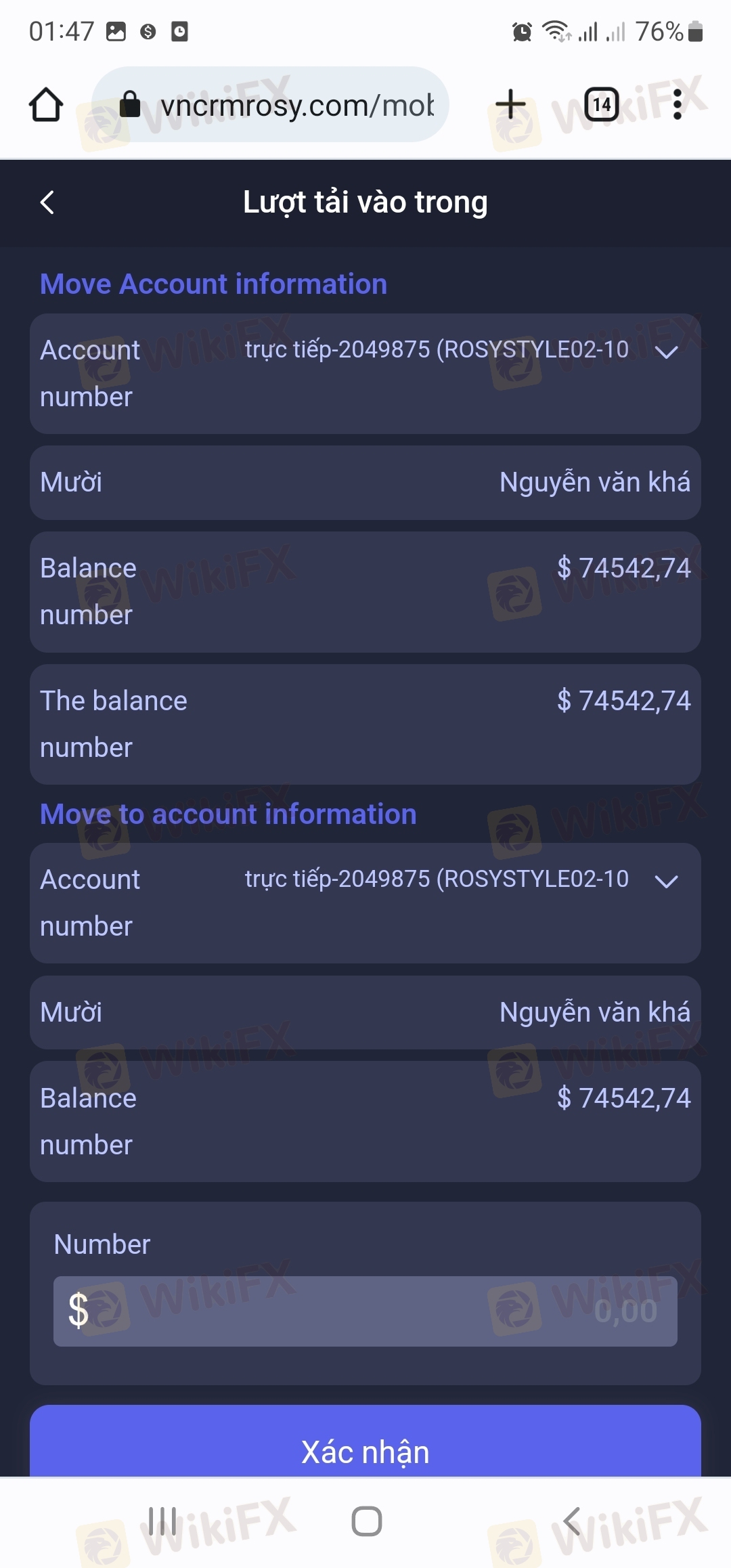
Task: Open the browser overflow menu
Action: tap(677, 105)
